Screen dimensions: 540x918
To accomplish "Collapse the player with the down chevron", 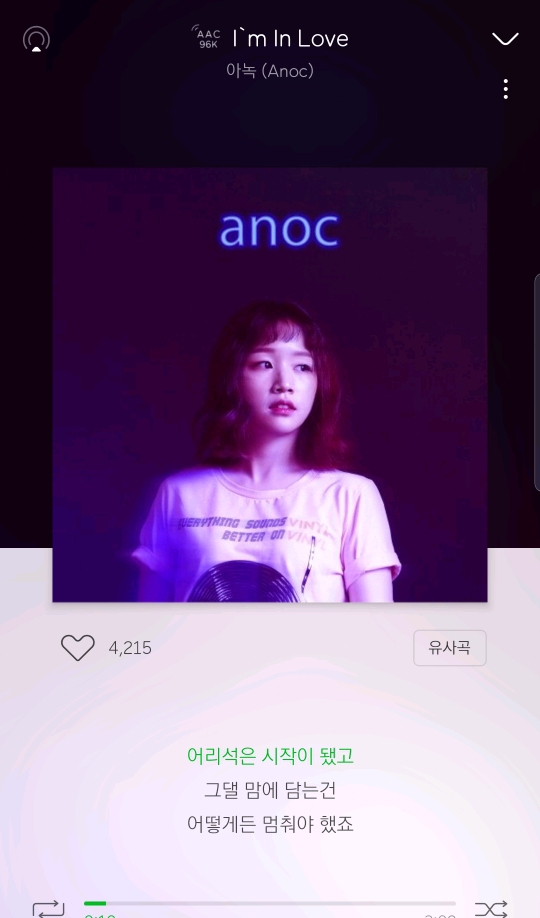I will 505,39.
